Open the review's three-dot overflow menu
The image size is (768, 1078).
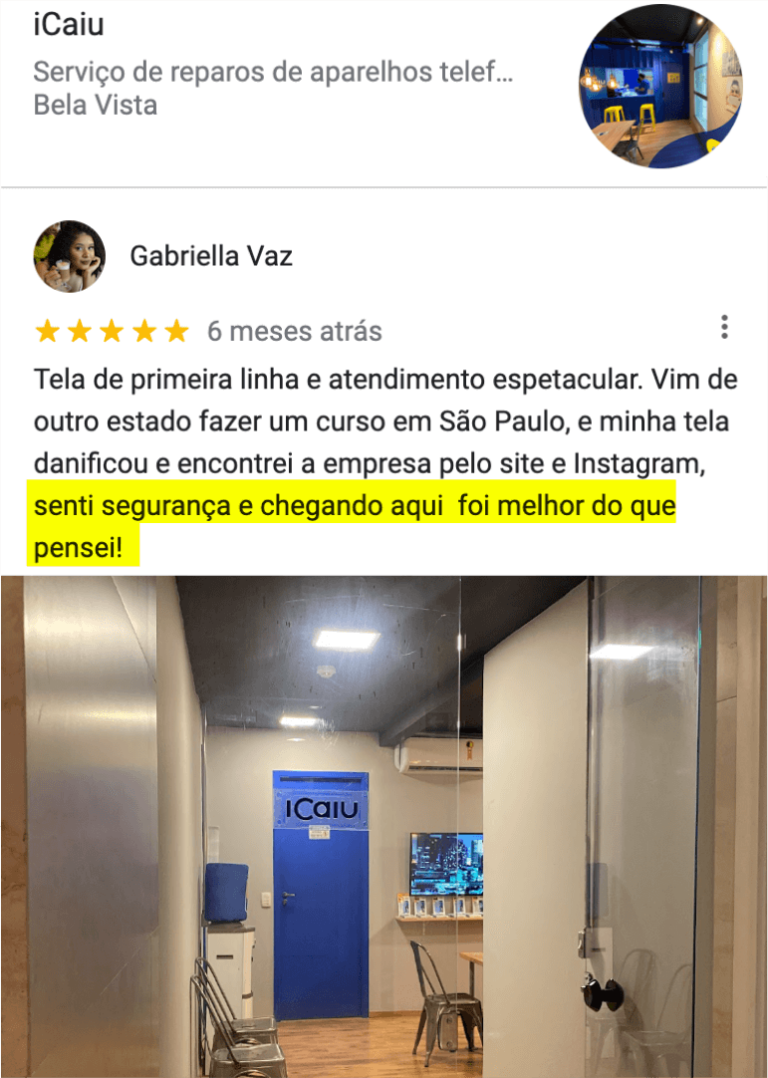pos(724,327)
